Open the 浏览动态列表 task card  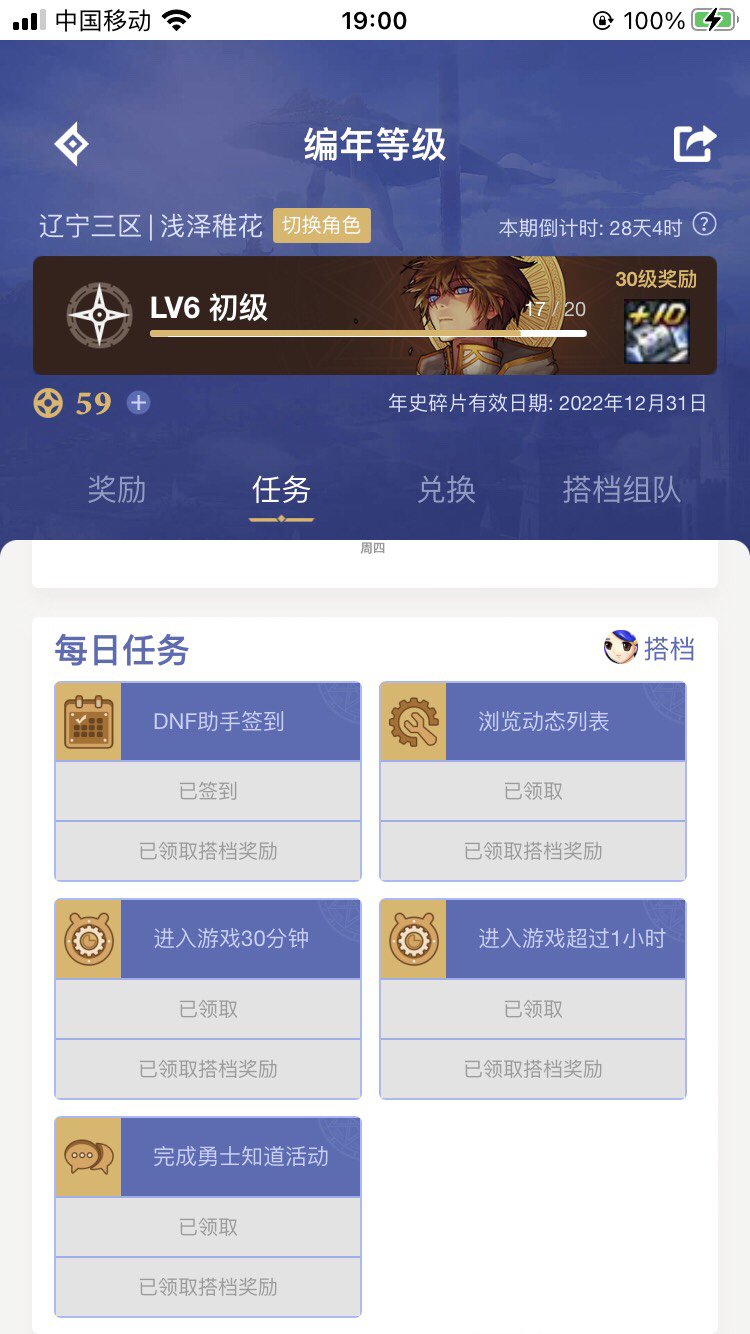pyautogui.click(x=533, y=722)
